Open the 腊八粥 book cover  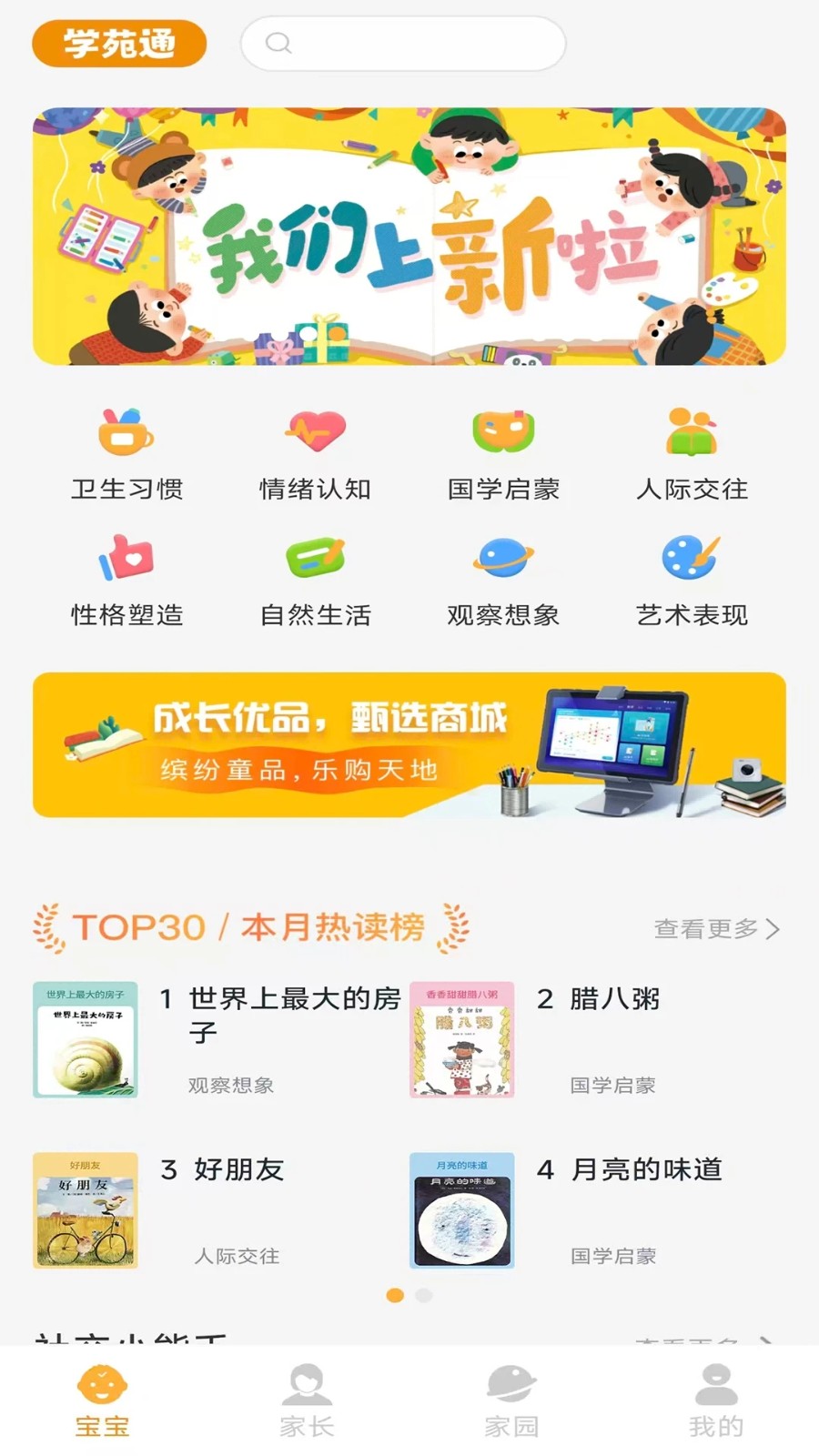462,1042
